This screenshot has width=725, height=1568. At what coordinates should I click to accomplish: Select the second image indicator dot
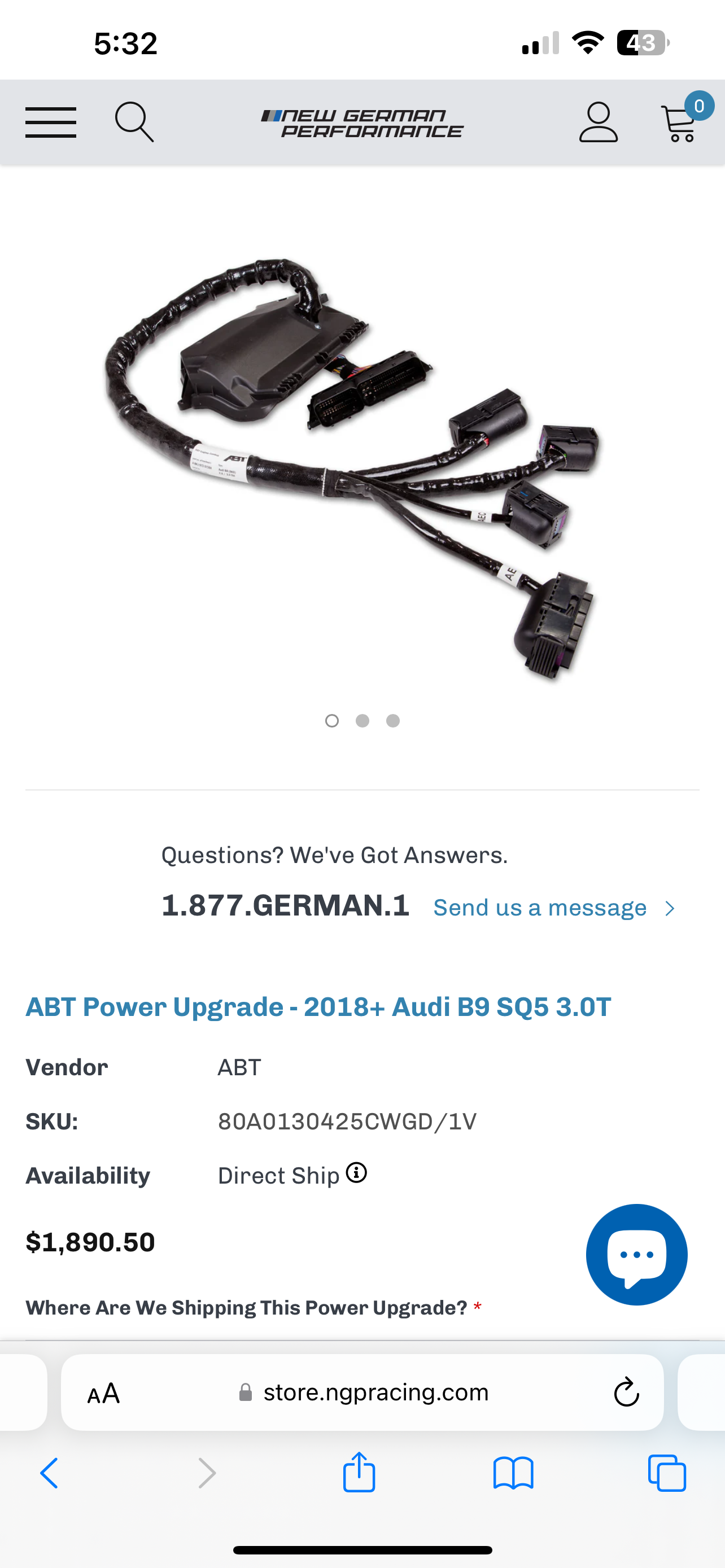pyautogui.click(x=362, y=721)
